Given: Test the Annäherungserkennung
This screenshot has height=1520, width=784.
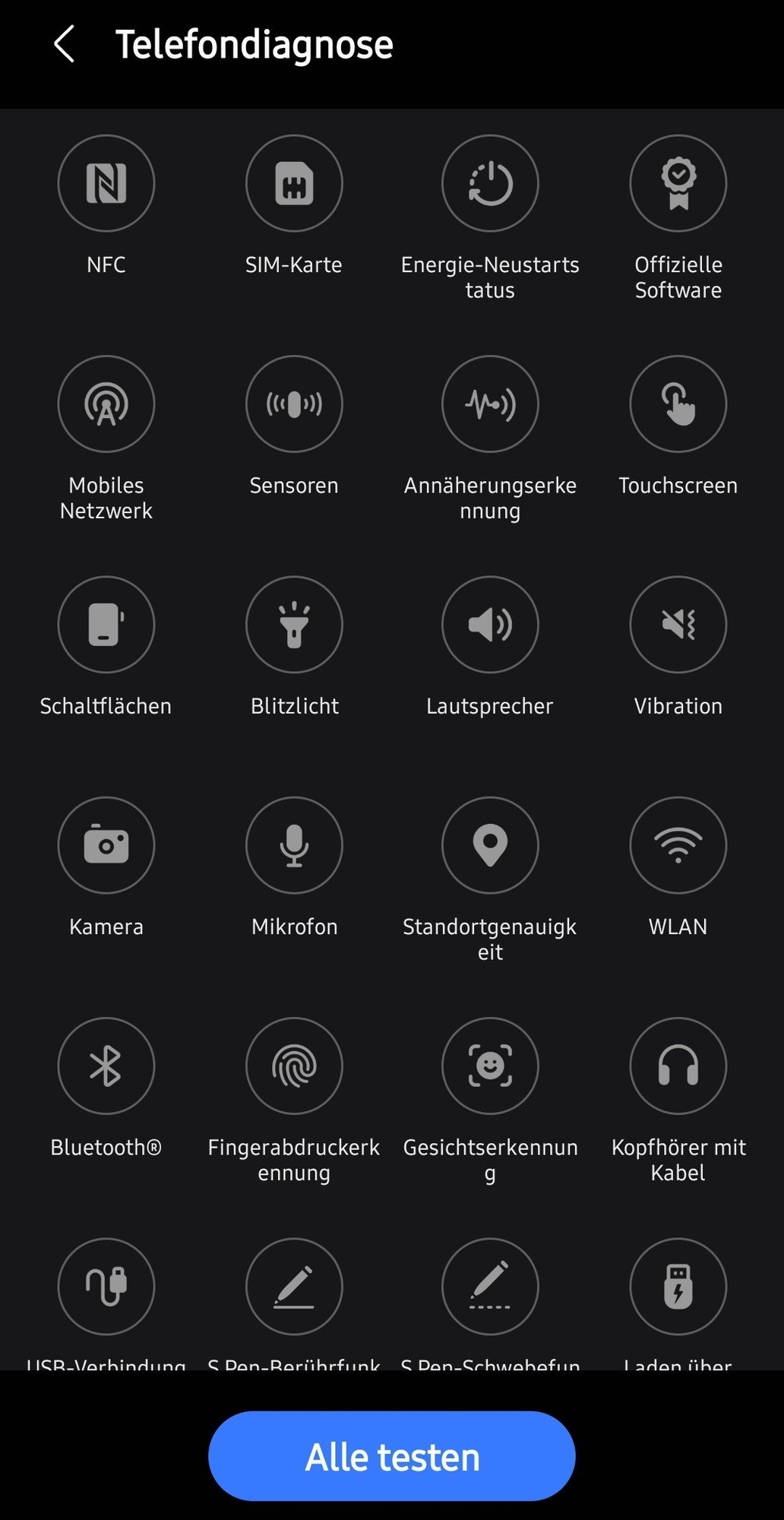Looking at the screenshot, I should coord(490,404).
